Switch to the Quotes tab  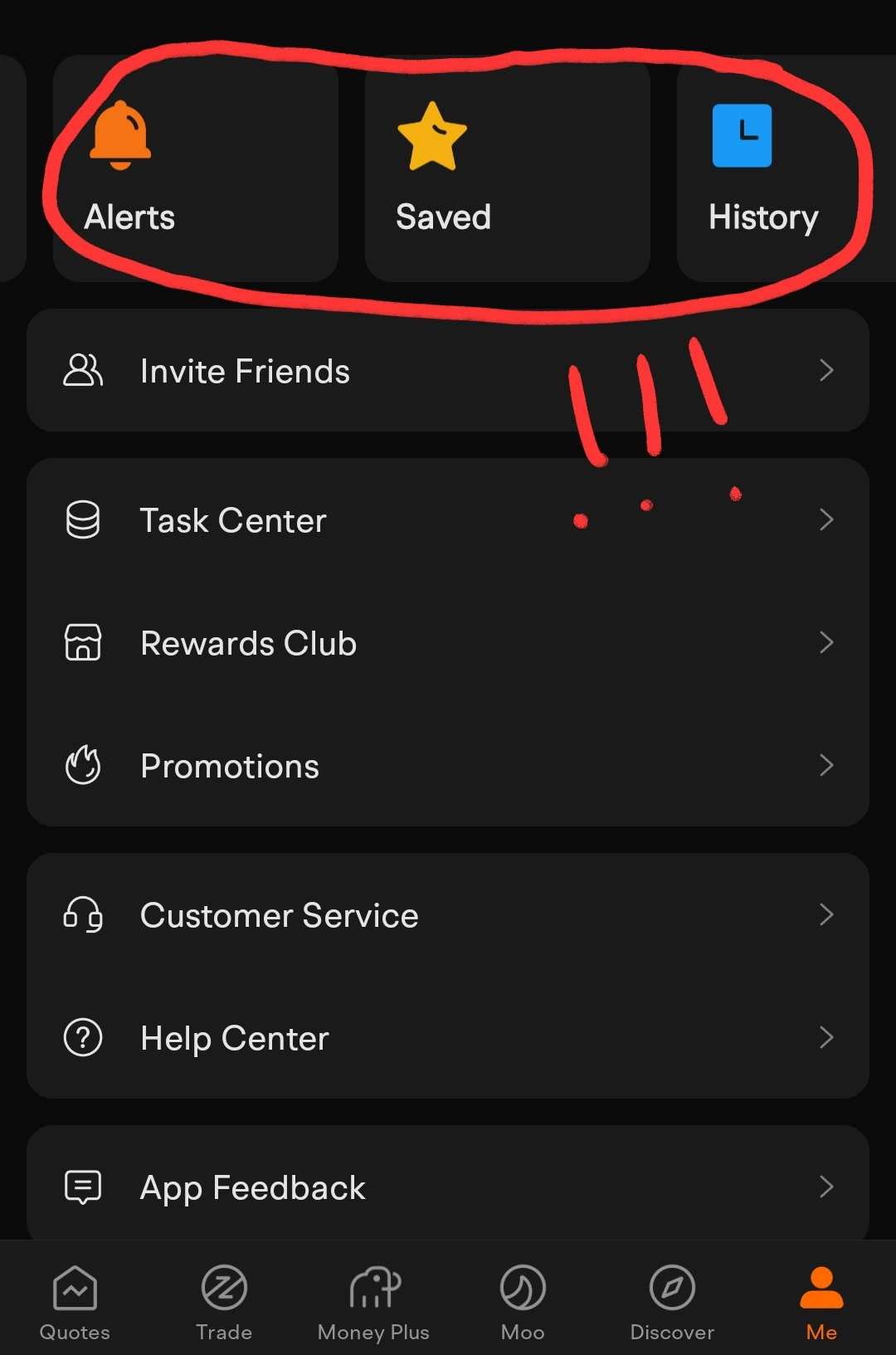(x=74, y=1303)
